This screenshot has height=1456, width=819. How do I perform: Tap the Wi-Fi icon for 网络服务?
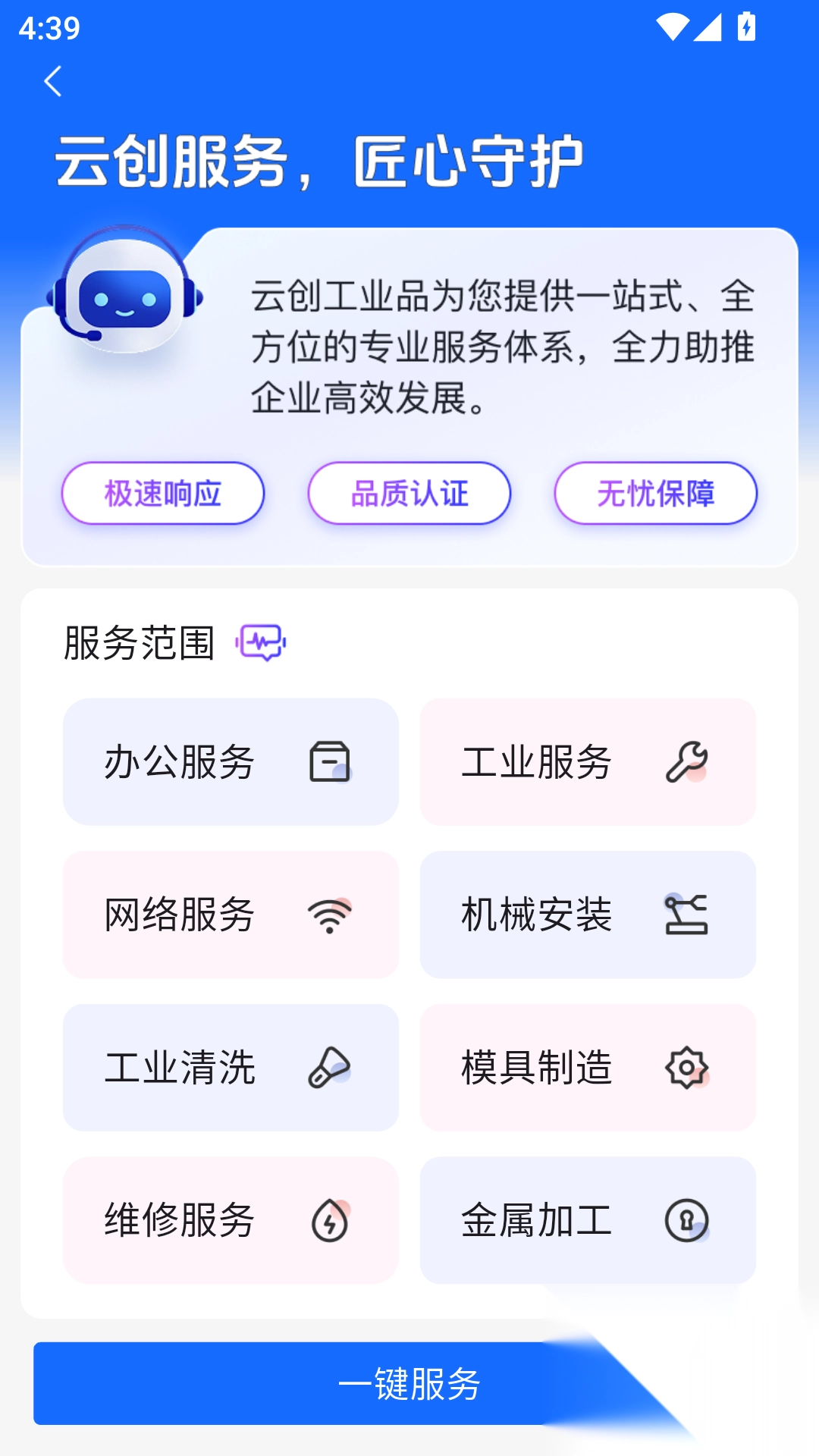330,915
